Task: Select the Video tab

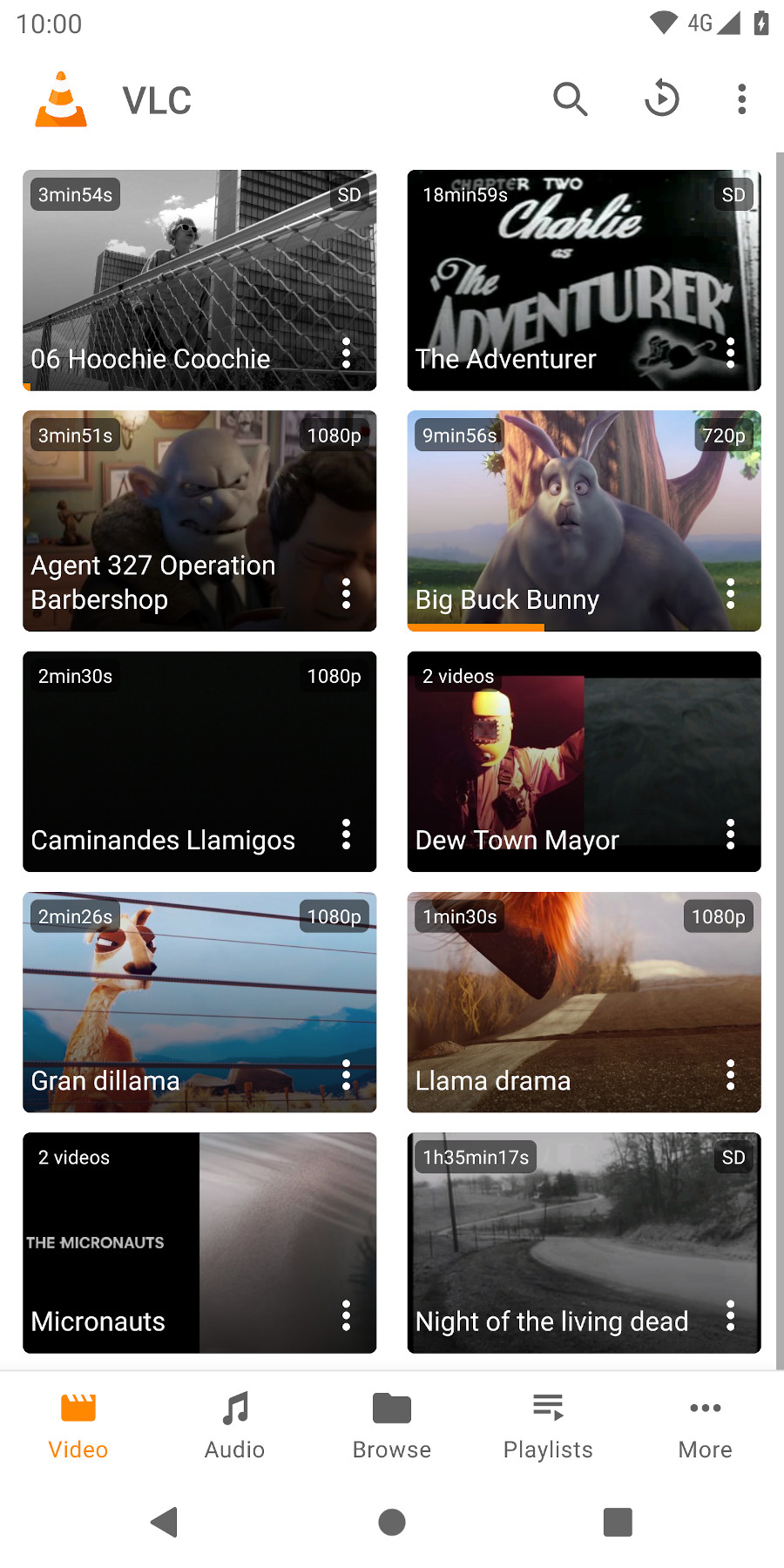Action: (78, 1426)
